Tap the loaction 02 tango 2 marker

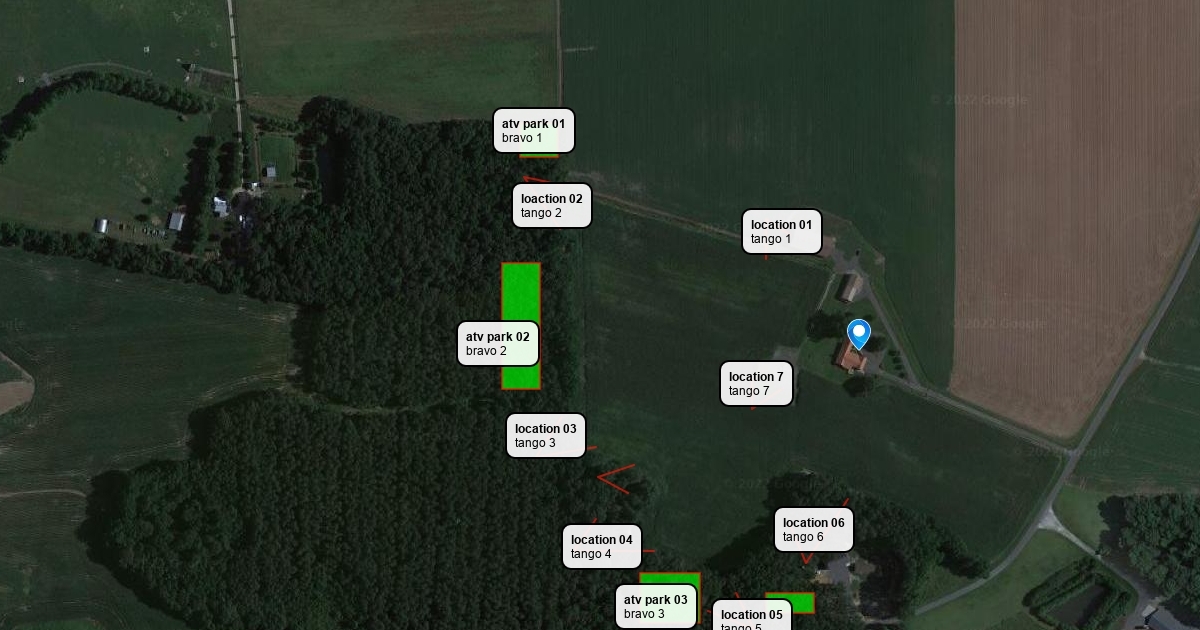[552, 206]
